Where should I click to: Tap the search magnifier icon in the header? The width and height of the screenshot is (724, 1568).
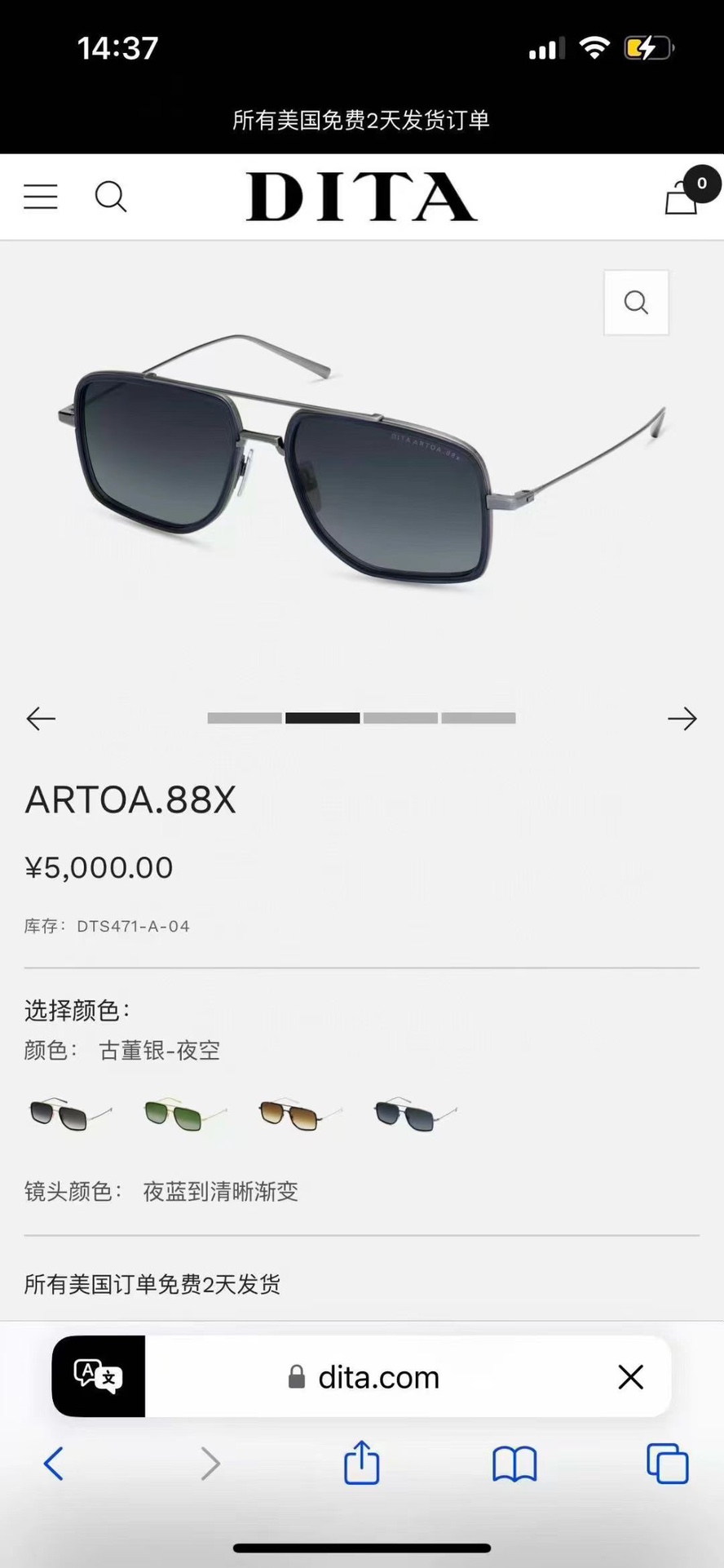[111, 197]
